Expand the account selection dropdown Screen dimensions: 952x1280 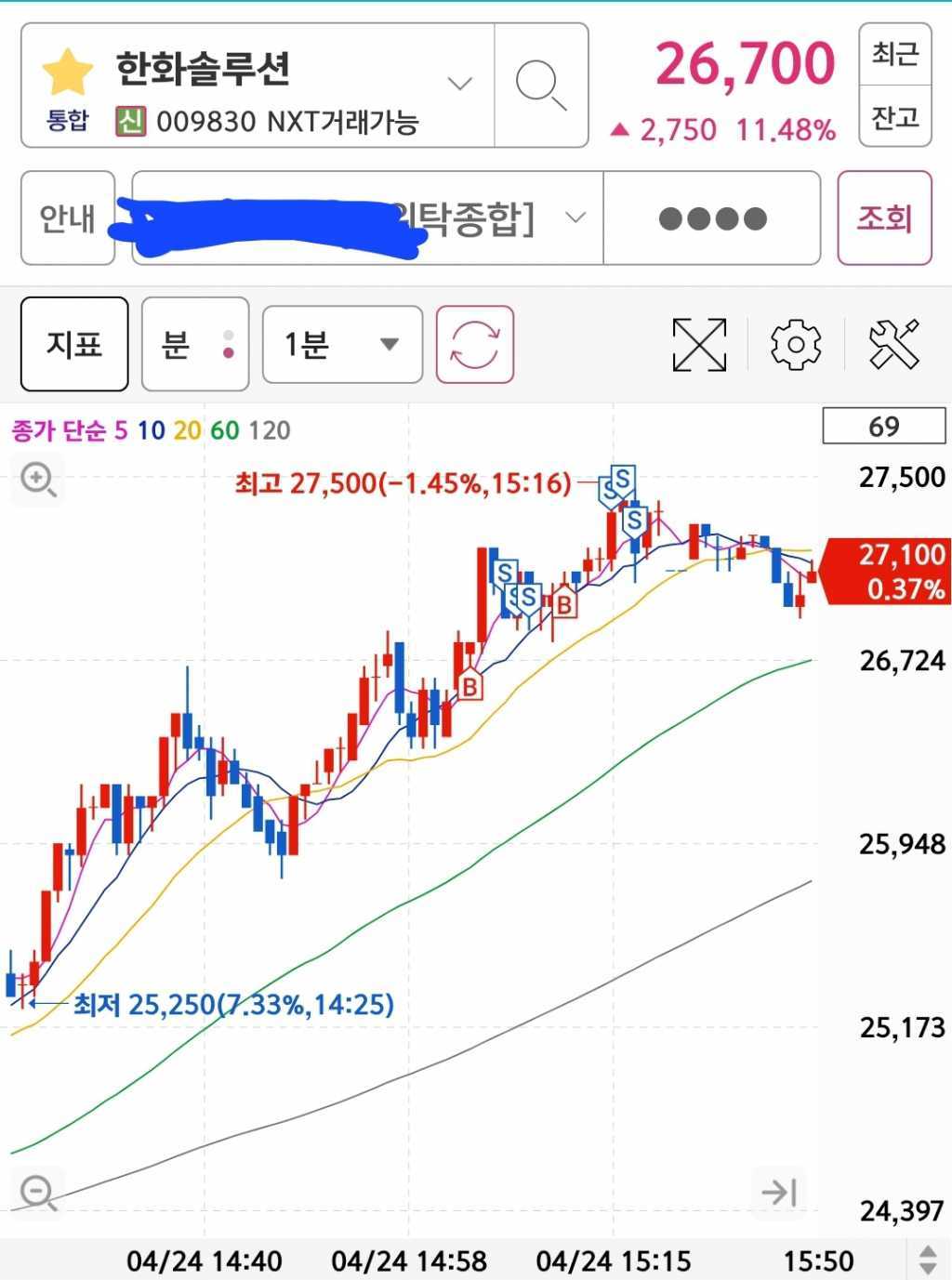575,218
